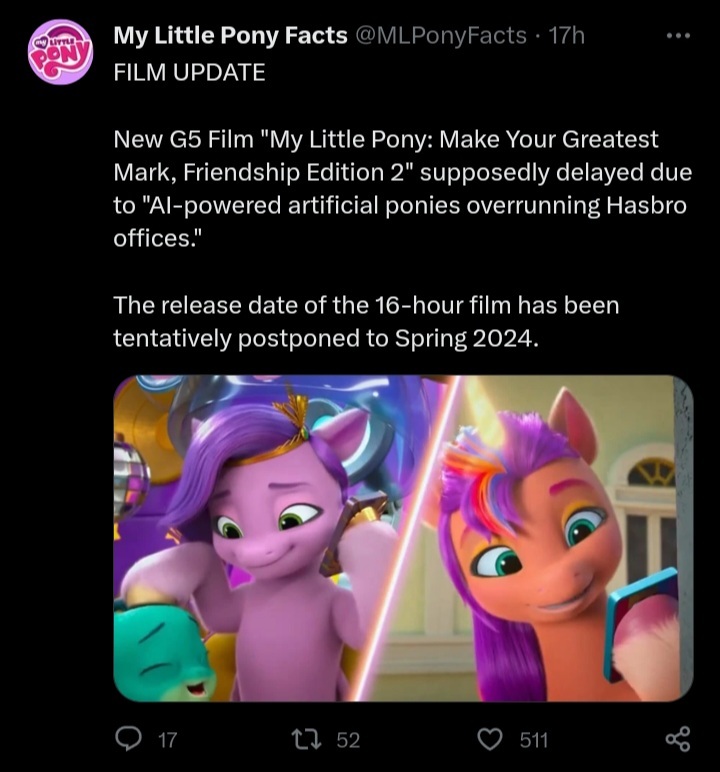The width and height of the screenshot is (720, 772).
Task: Open the attached pony film image
Action: (x=402, y=537)
